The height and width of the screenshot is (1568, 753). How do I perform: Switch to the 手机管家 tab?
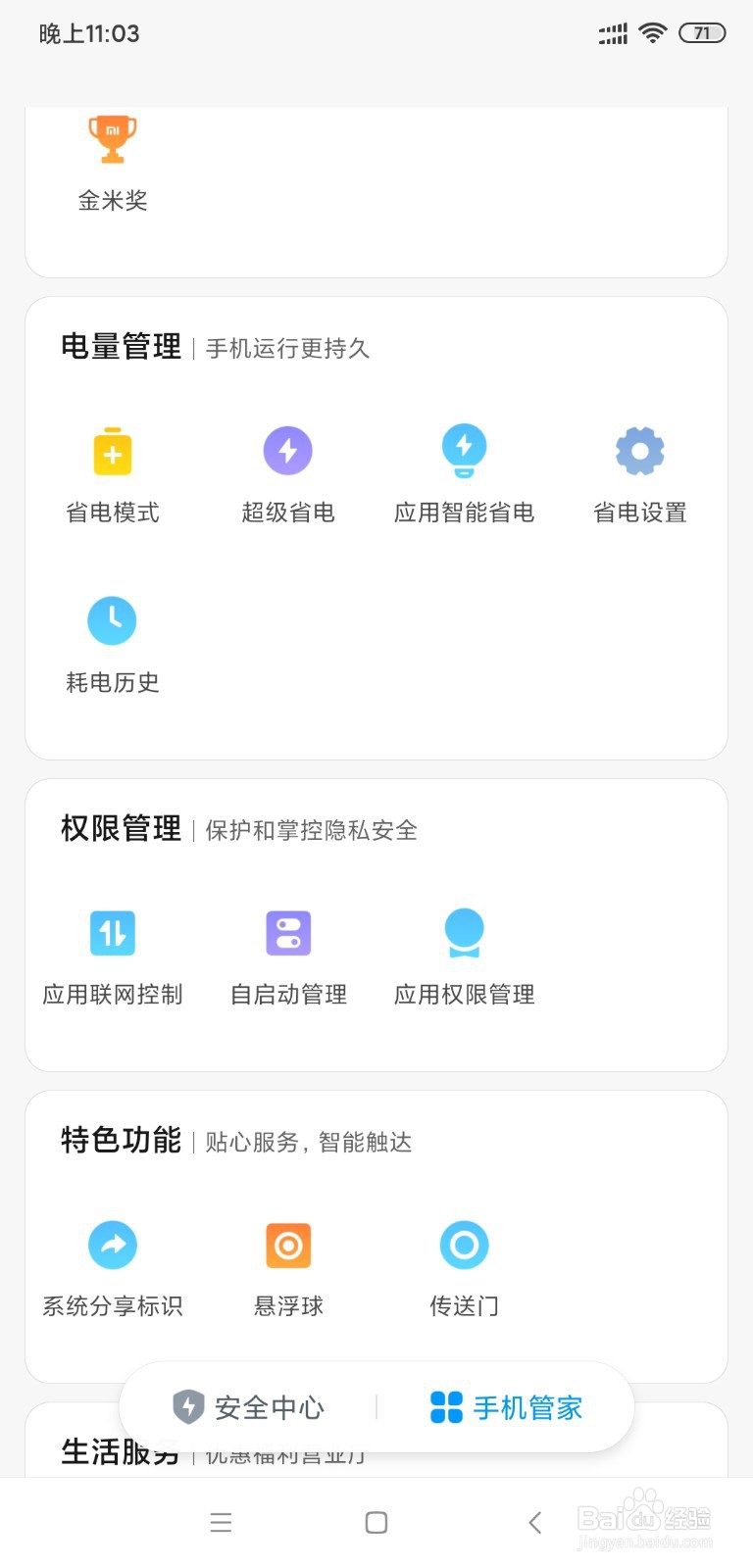point(505,1406)
